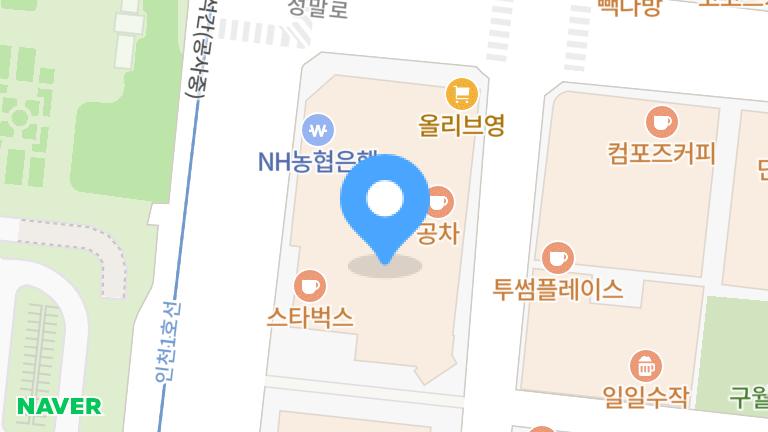Open the 올리브영 shop marker

pos(461,95)
